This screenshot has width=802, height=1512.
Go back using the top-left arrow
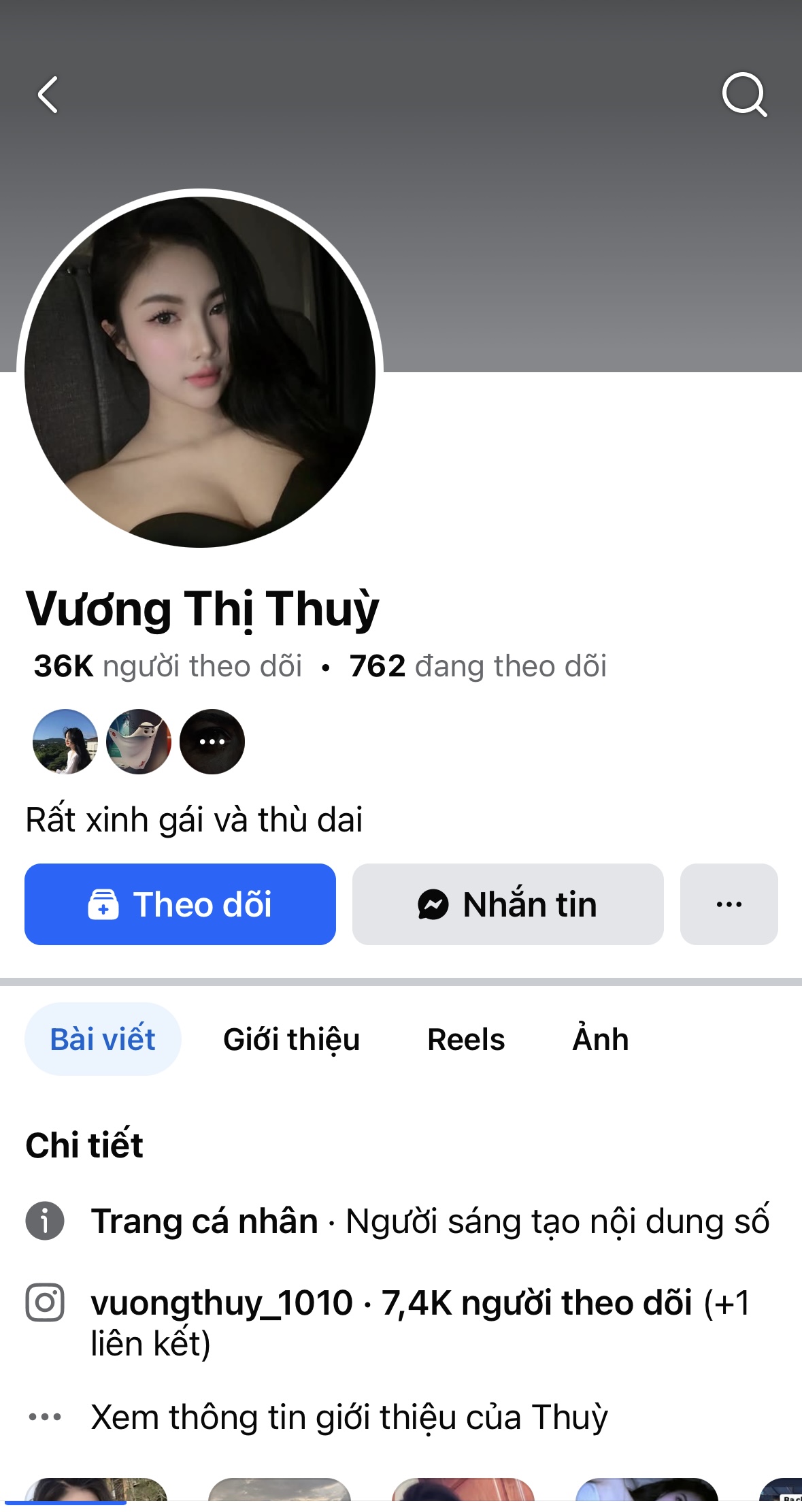coord(48,95)
